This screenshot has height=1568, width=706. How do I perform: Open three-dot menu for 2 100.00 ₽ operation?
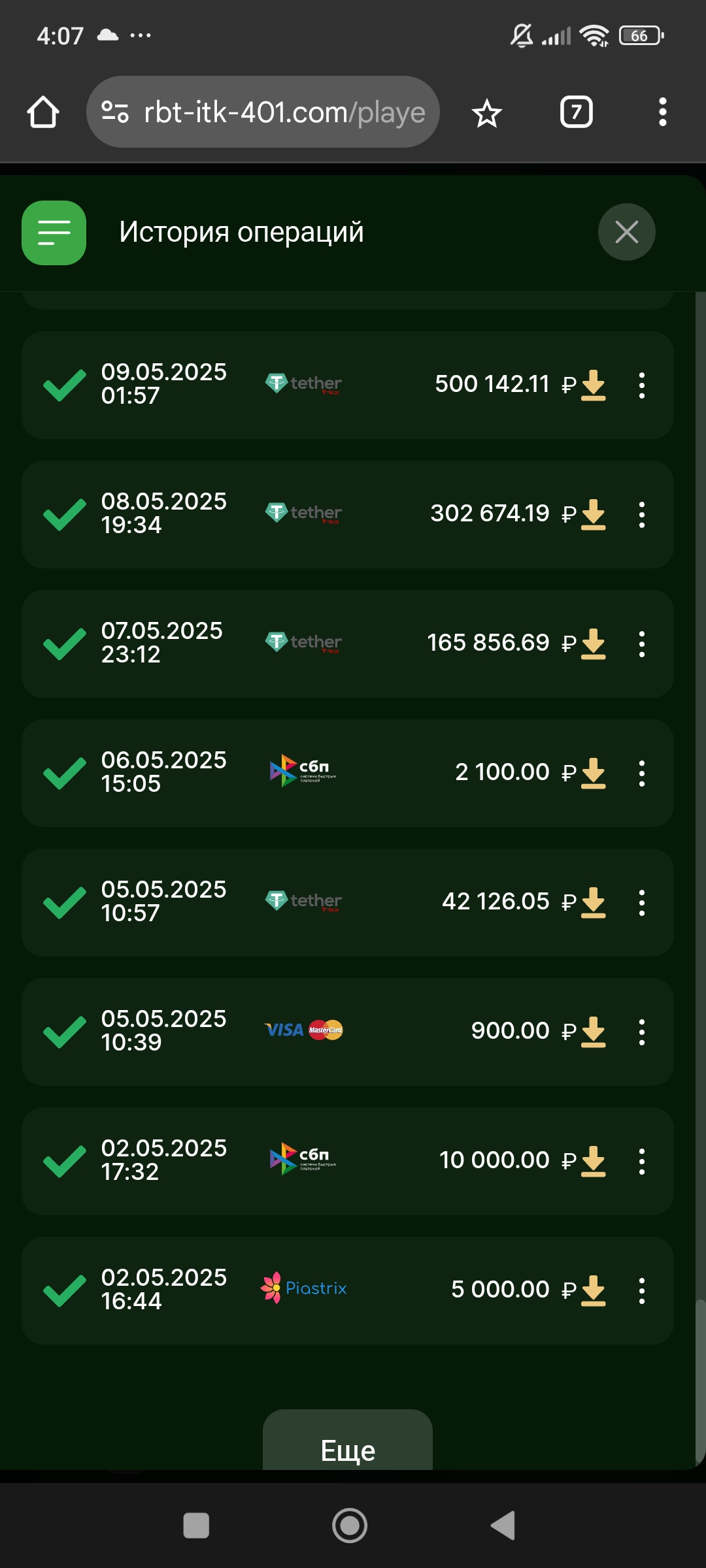642,774
